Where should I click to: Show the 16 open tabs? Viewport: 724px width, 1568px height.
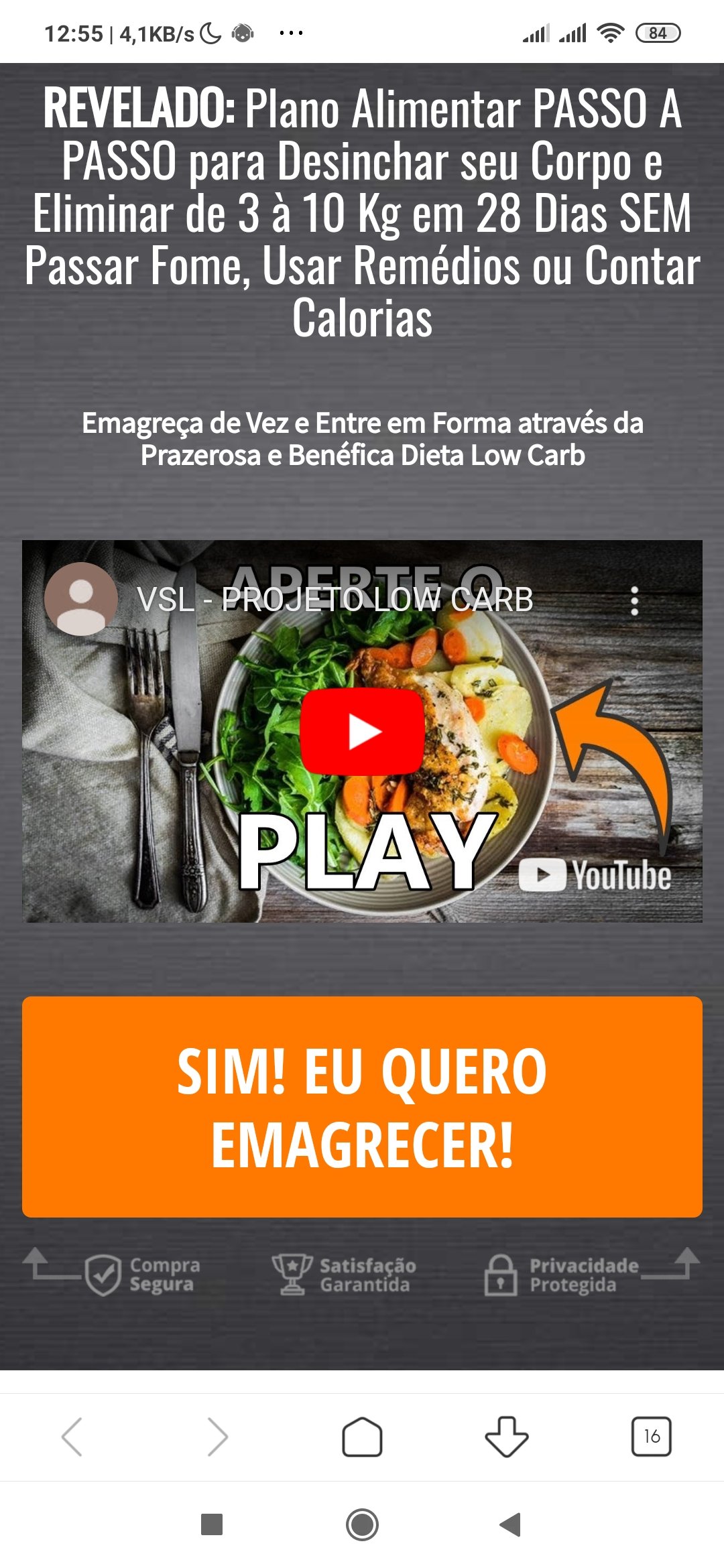pos(651,1437)
